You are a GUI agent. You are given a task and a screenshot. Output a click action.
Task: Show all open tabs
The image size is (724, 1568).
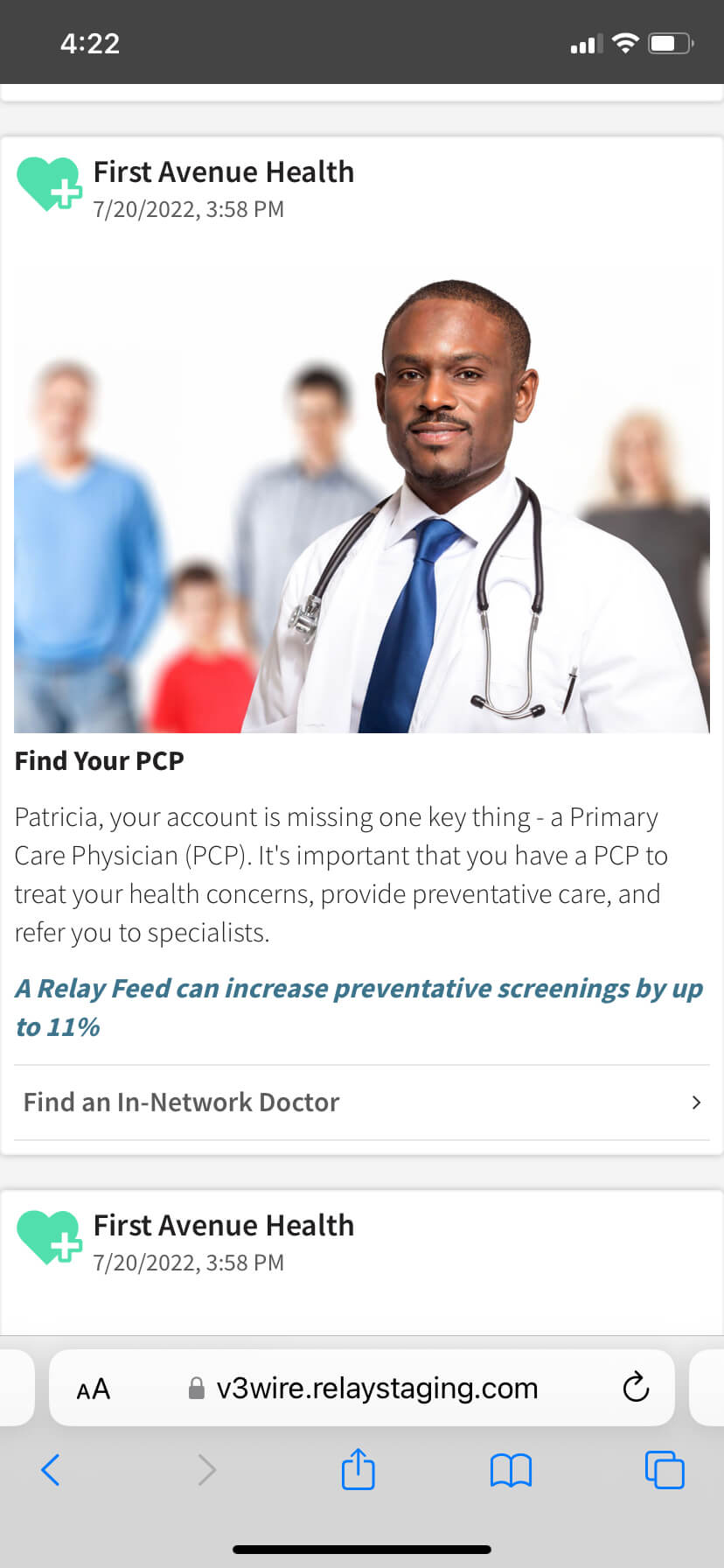665,1470
